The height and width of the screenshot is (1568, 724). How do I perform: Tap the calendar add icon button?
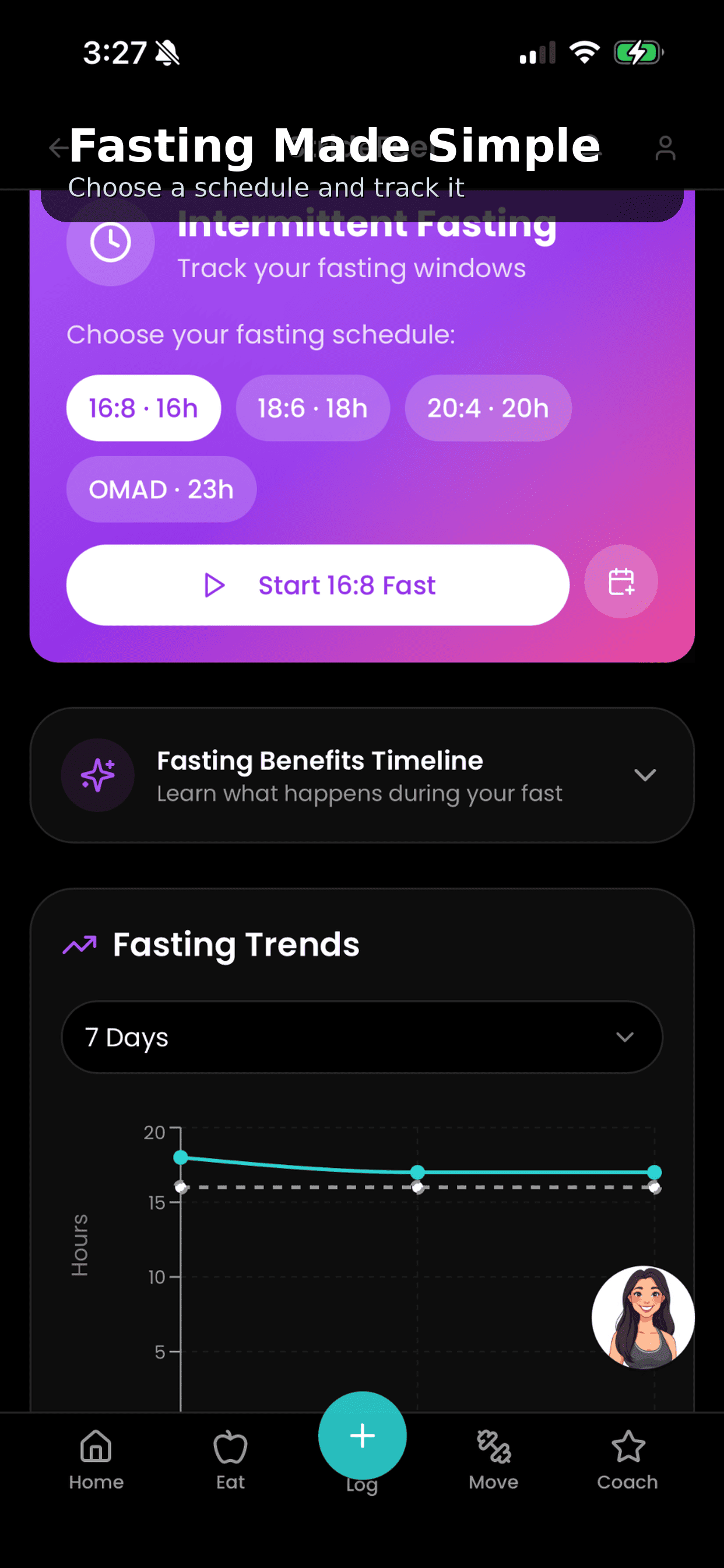tap(621, 582)
